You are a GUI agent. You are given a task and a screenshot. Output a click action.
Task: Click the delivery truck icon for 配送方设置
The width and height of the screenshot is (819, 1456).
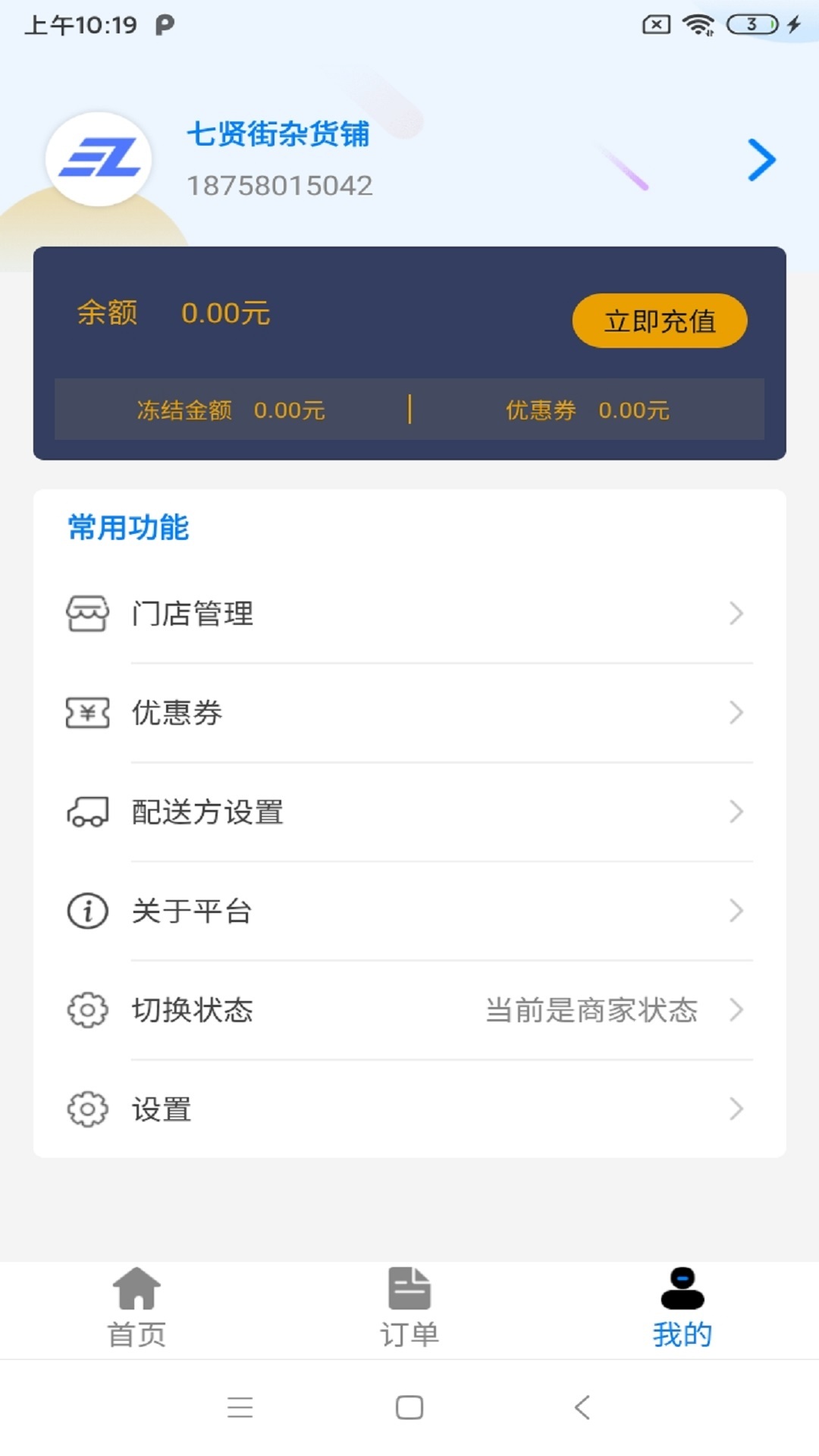click(x=88, y=812)
